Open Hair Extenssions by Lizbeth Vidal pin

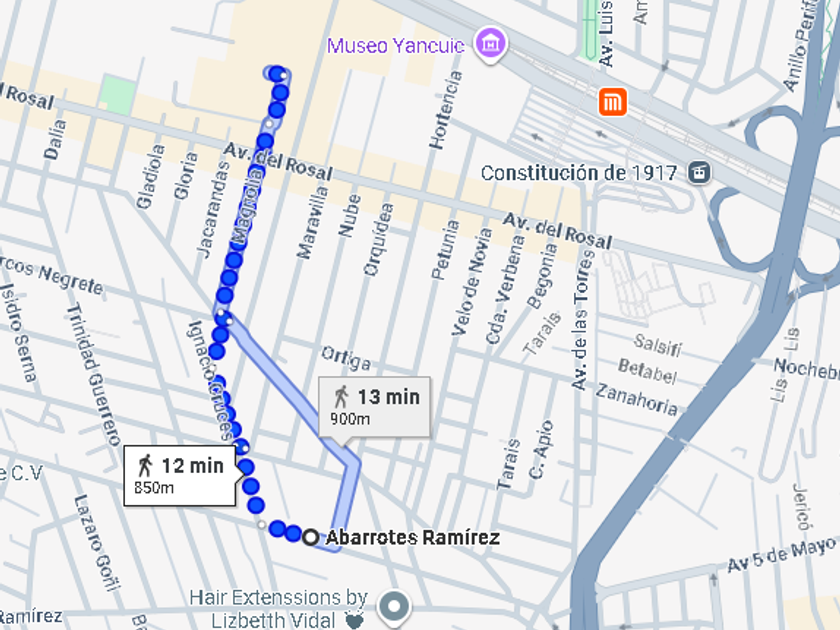click(x=396, y=604)
